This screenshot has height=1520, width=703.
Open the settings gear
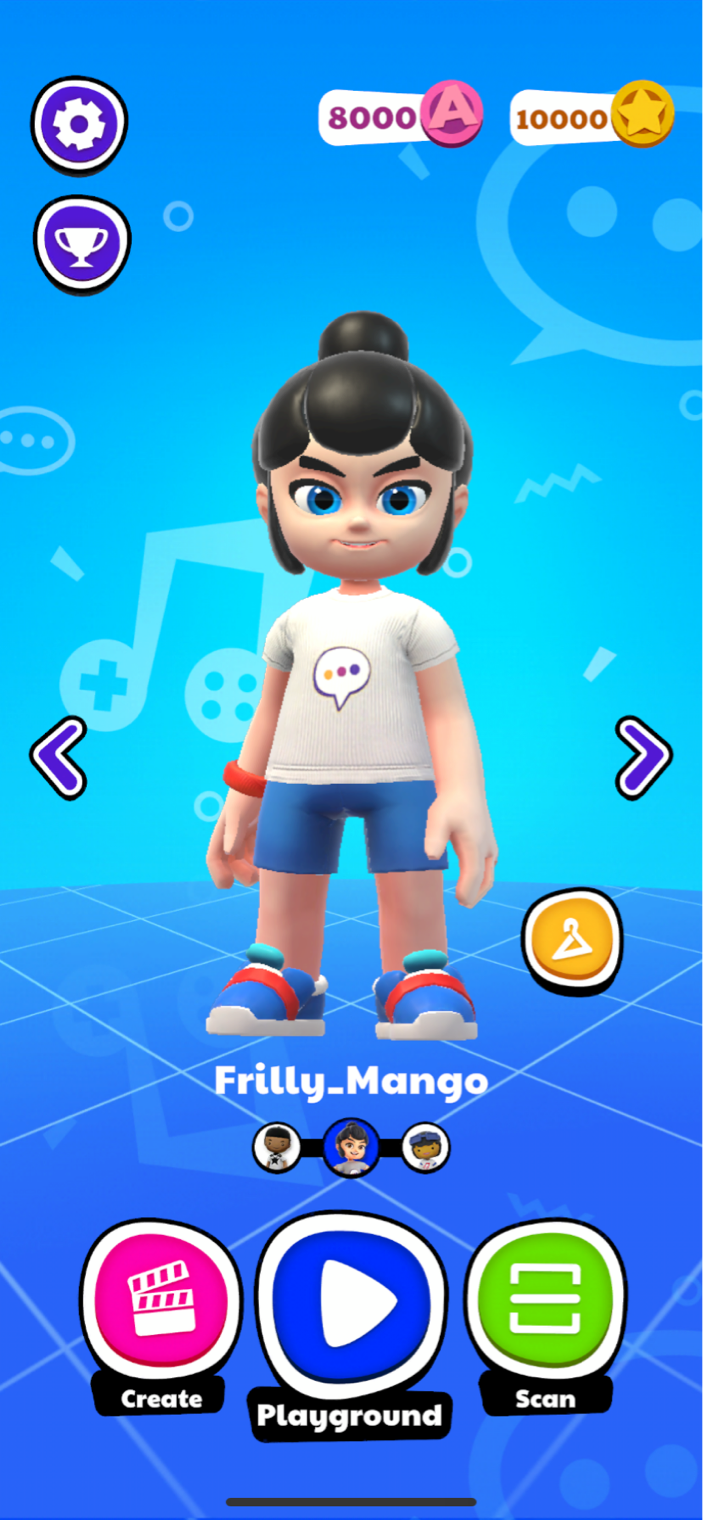pyautogui.click(x=79, y=124)
